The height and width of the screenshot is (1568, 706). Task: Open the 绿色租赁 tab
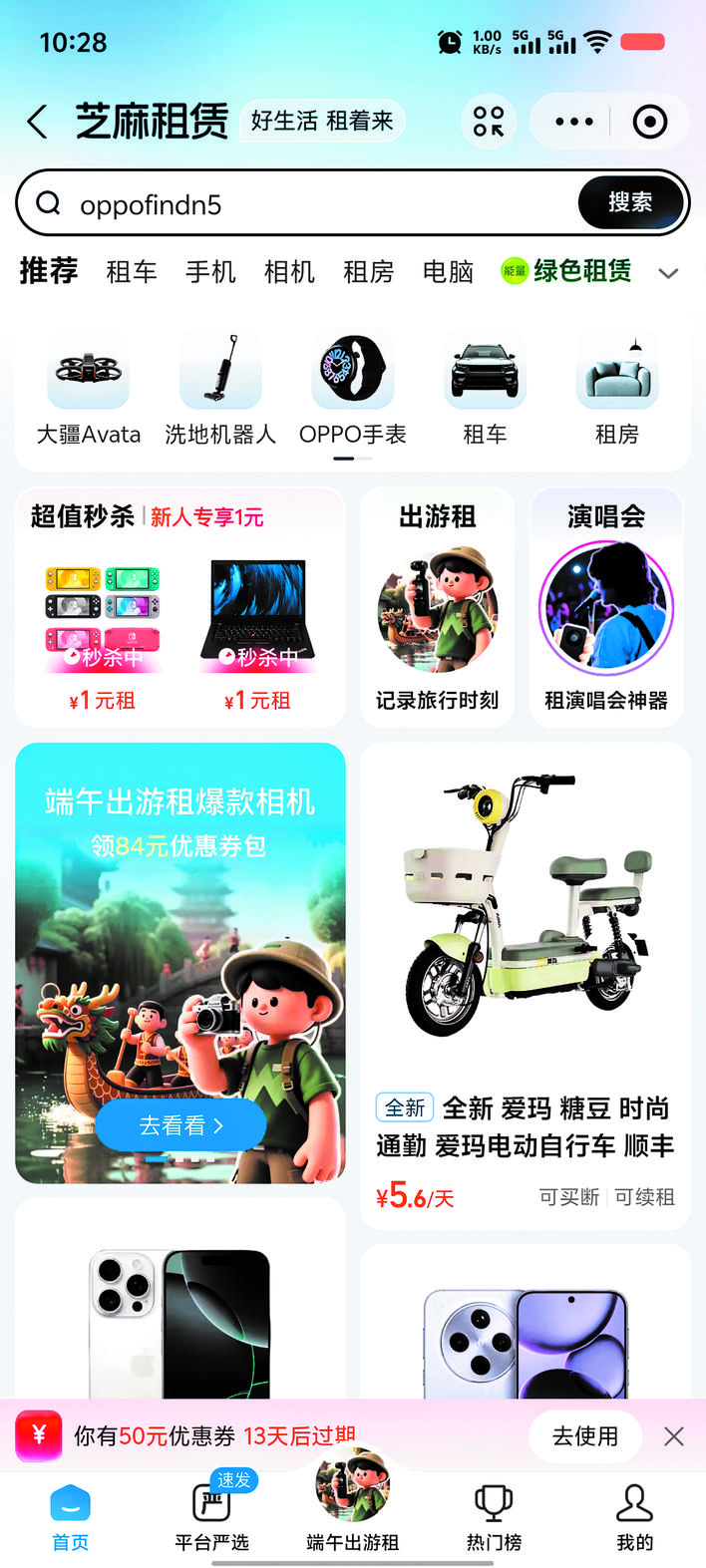566,271
